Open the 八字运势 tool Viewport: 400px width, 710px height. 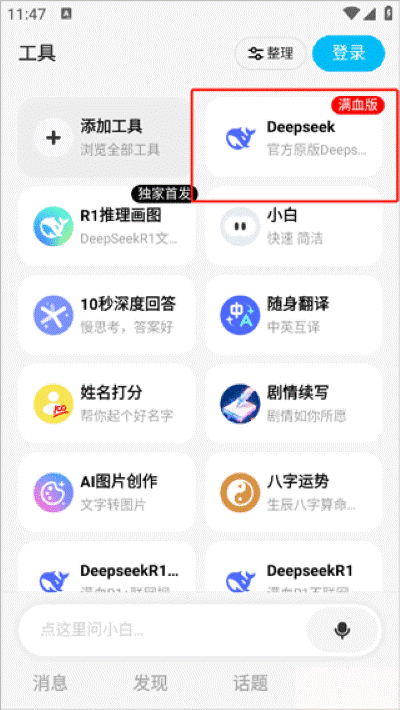click(x=294, y=493)
